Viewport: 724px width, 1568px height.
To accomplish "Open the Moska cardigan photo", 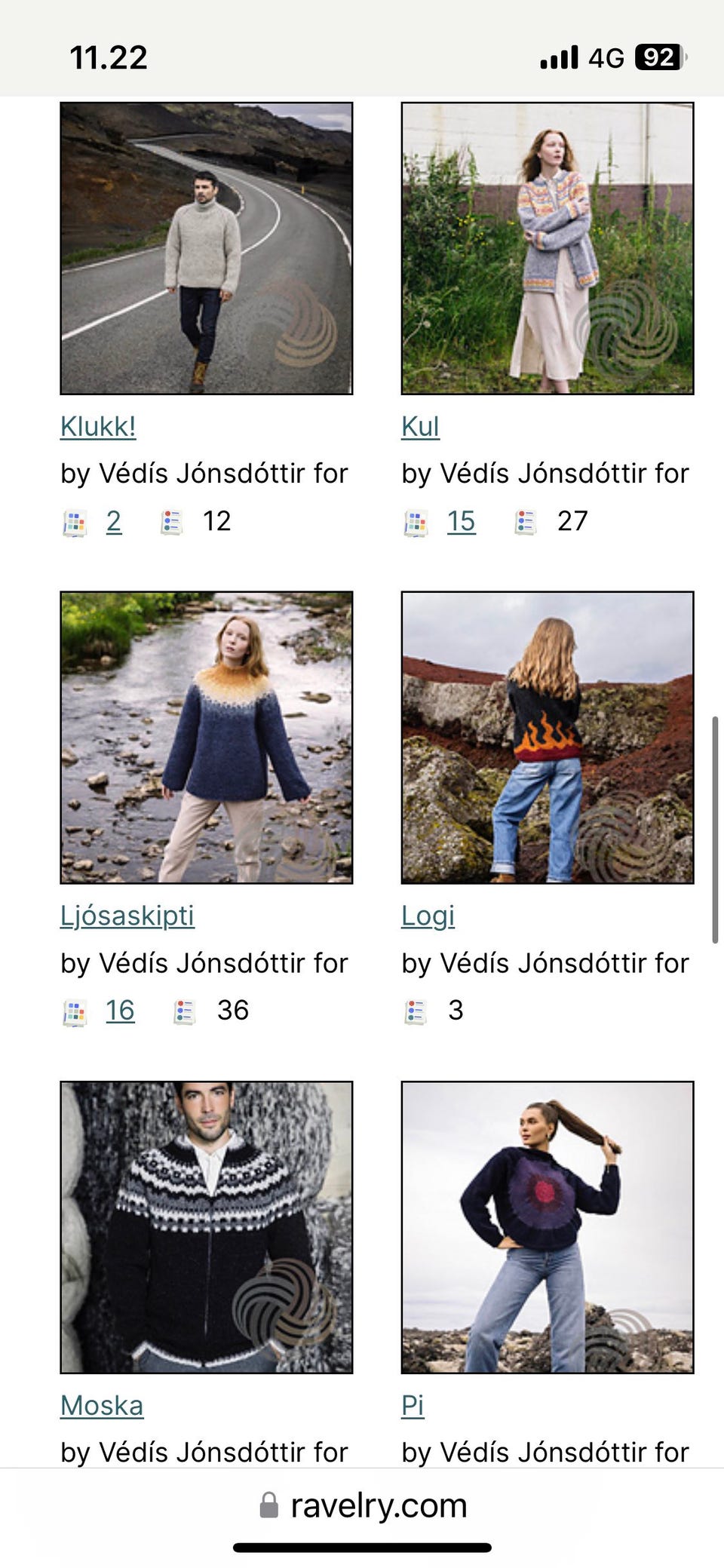I will tap(206, 1226).
